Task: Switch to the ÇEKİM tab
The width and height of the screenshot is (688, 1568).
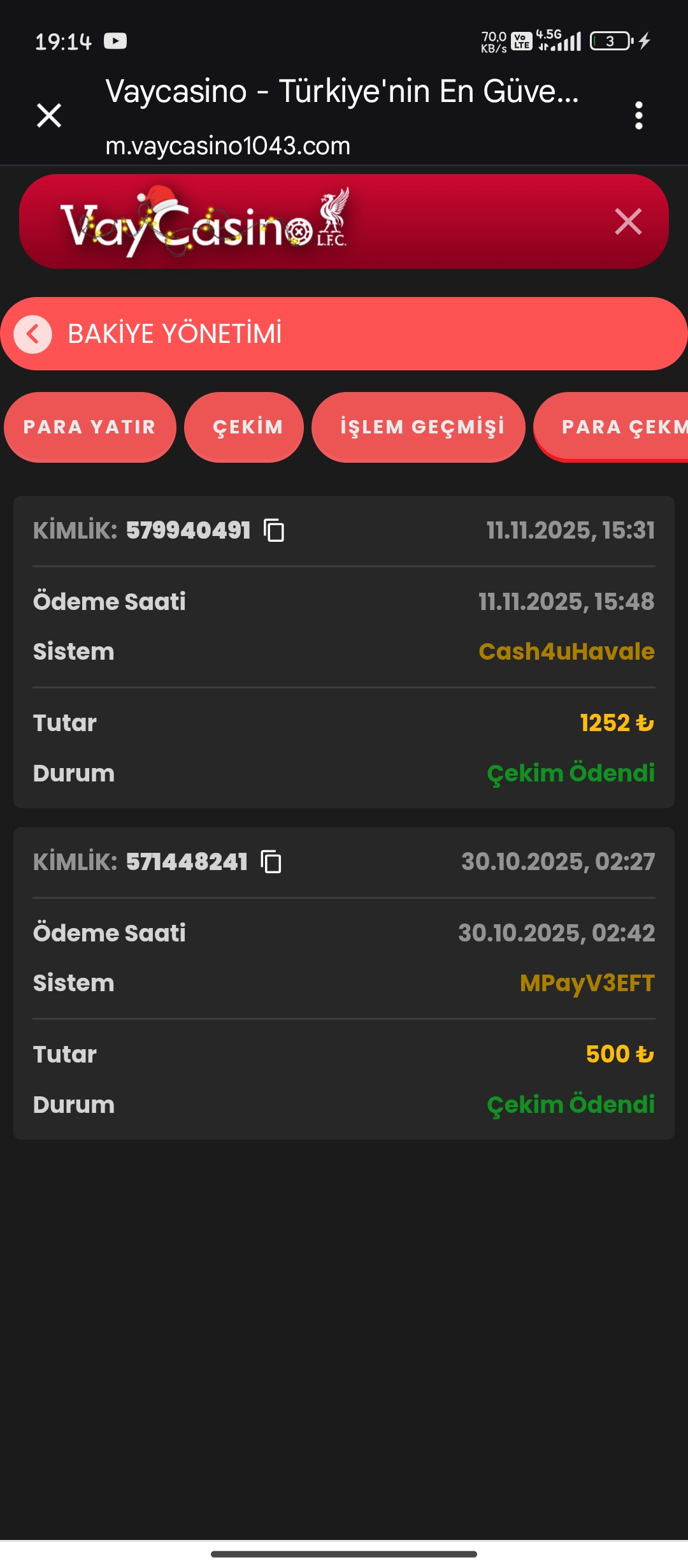Action: pos(244,427)
